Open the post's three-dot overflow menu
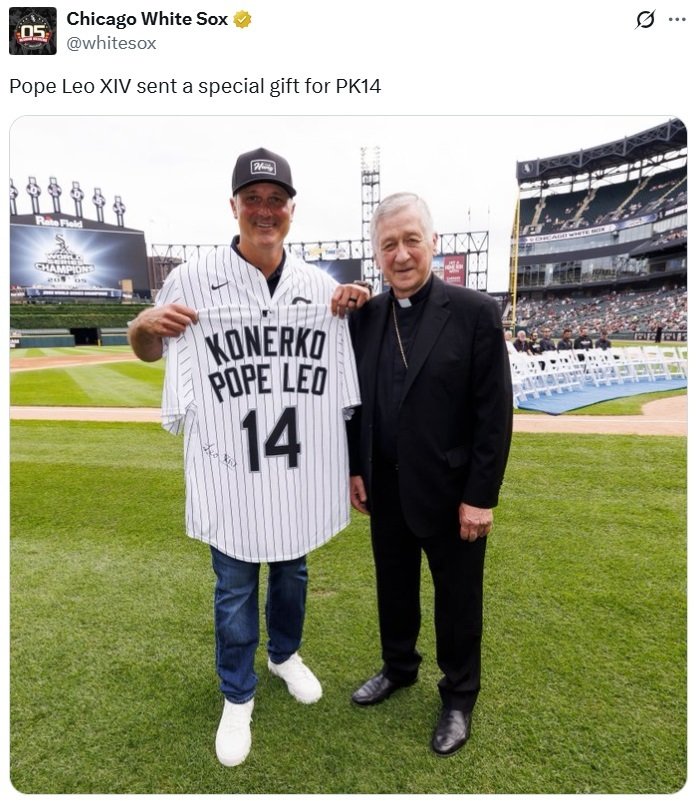 pos(677,19)
